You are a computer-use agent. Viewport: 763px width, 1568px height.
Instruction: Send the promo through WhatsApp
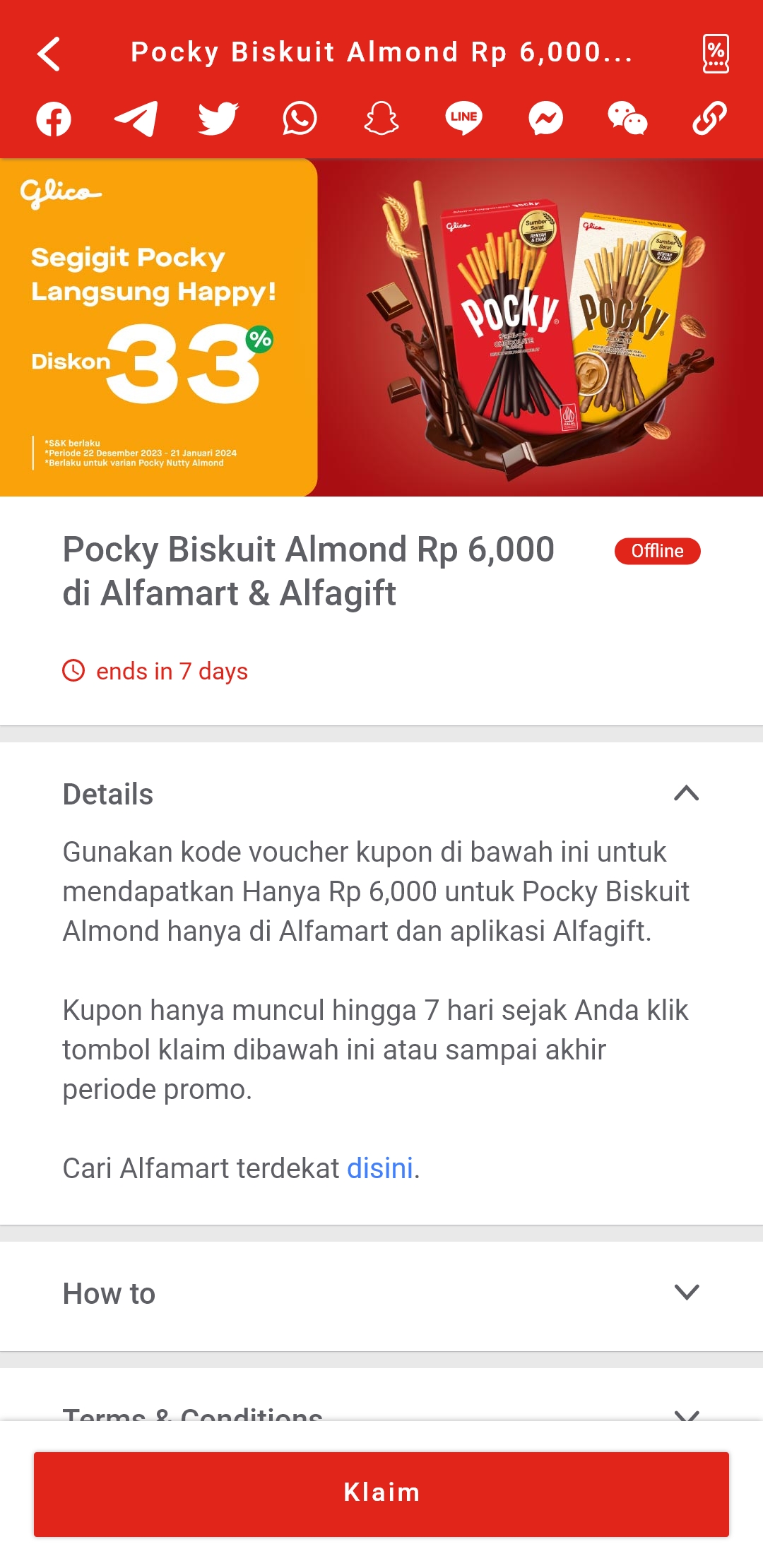tap(300, 119)
